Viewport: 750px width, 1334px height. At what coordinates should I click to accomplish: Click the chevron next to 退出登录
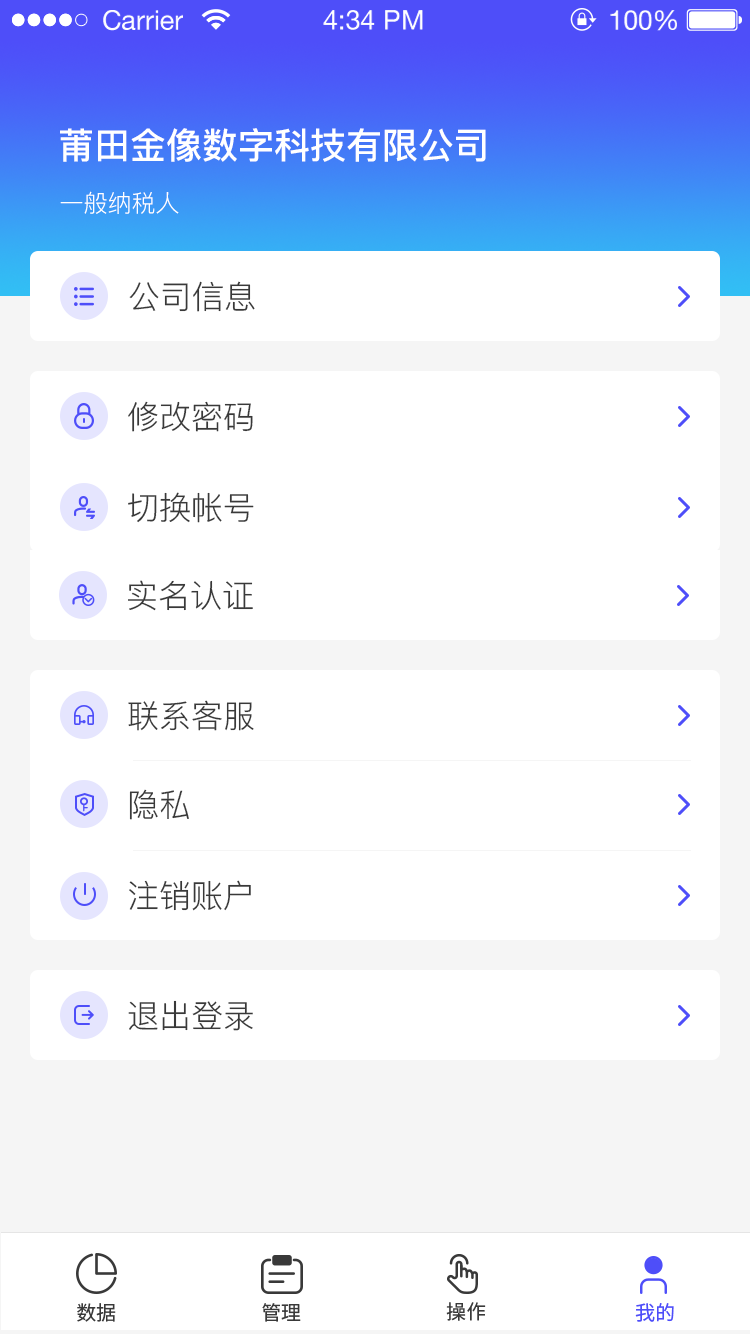683,1015
